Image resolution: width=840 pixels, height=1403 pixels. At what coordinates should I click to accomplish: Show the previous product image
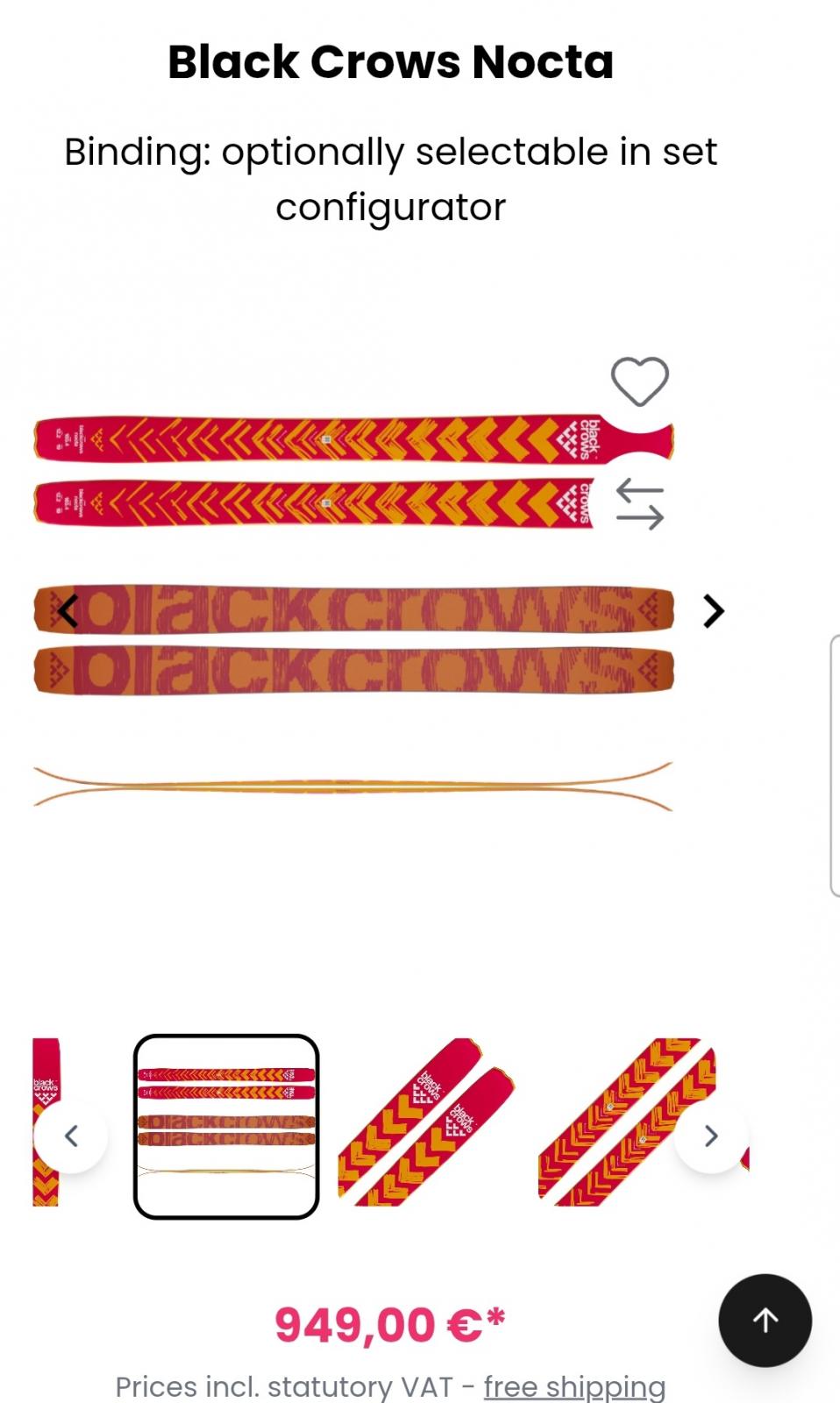(68, 611)
